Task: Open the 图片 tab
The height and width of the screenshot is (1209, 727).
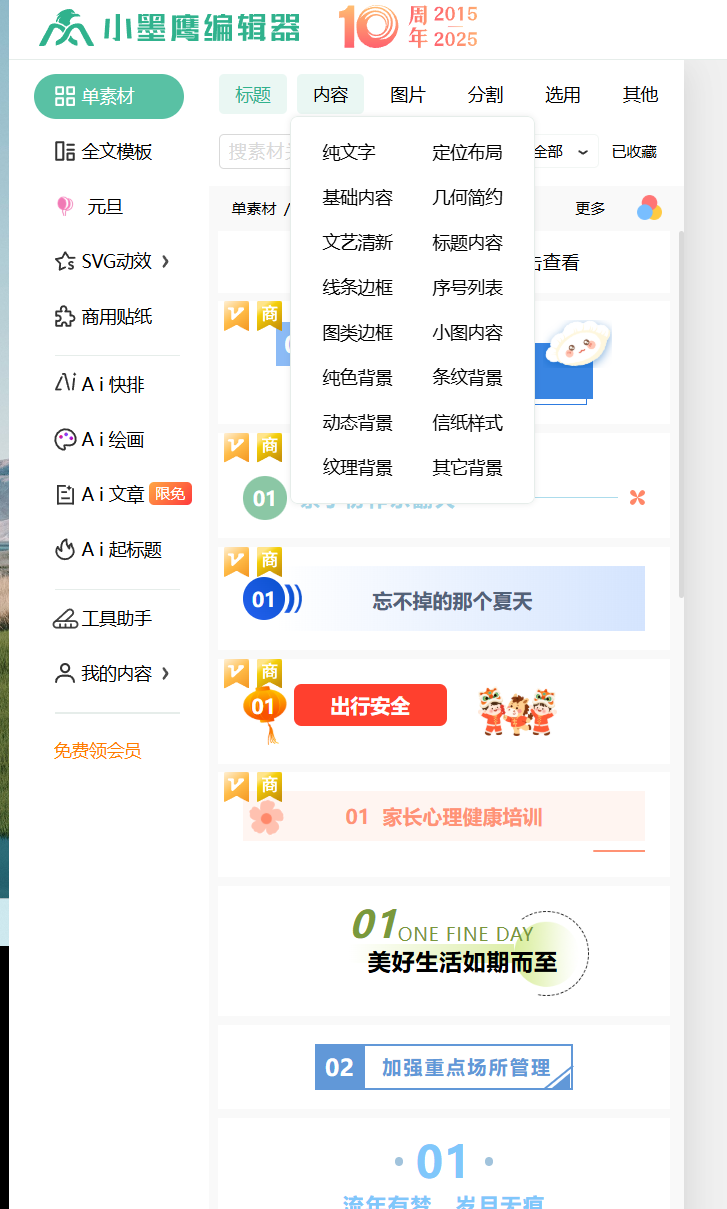Action: pos(407,95)
